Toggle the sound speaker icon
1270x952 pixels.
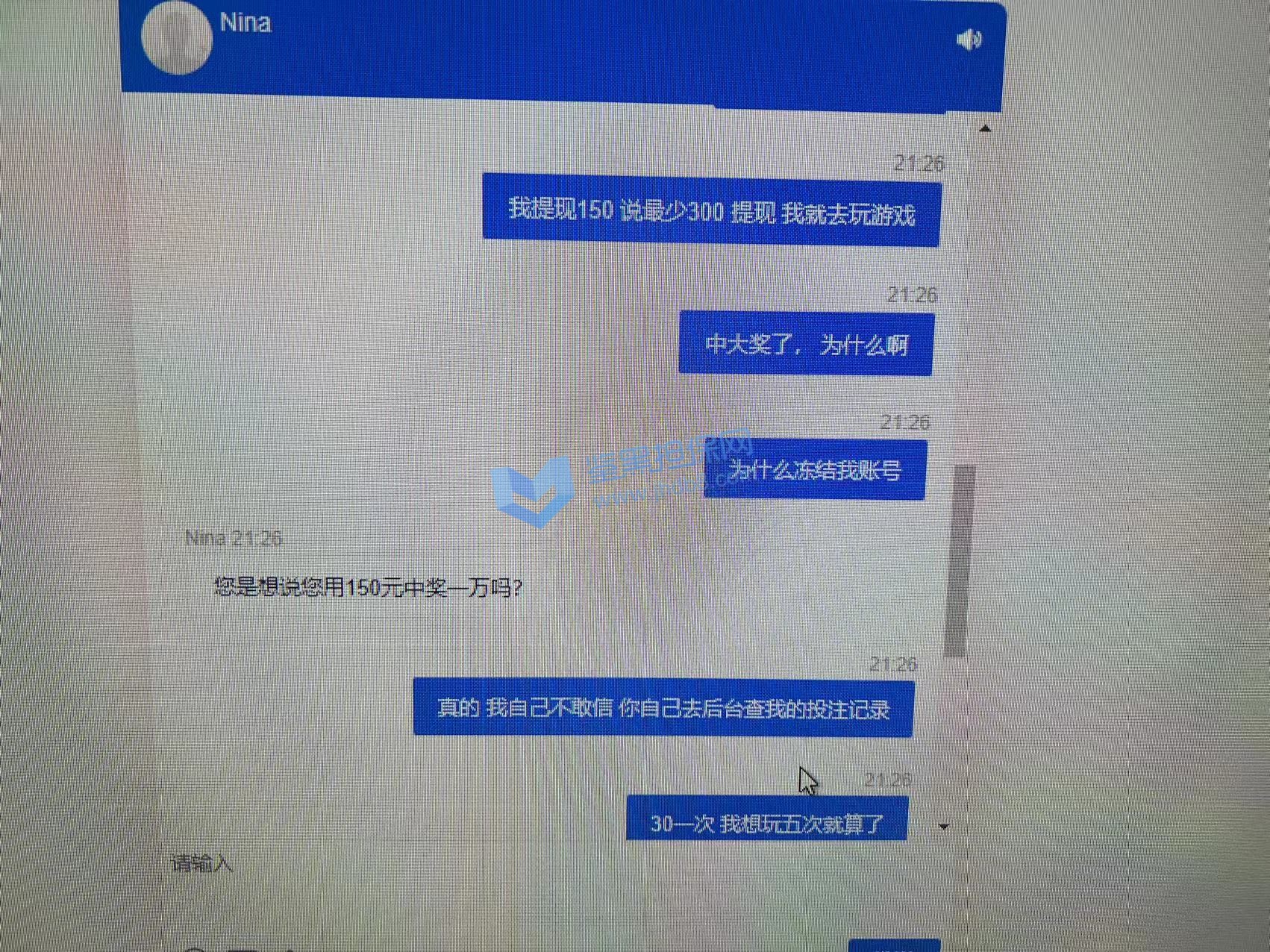[969, 40]
